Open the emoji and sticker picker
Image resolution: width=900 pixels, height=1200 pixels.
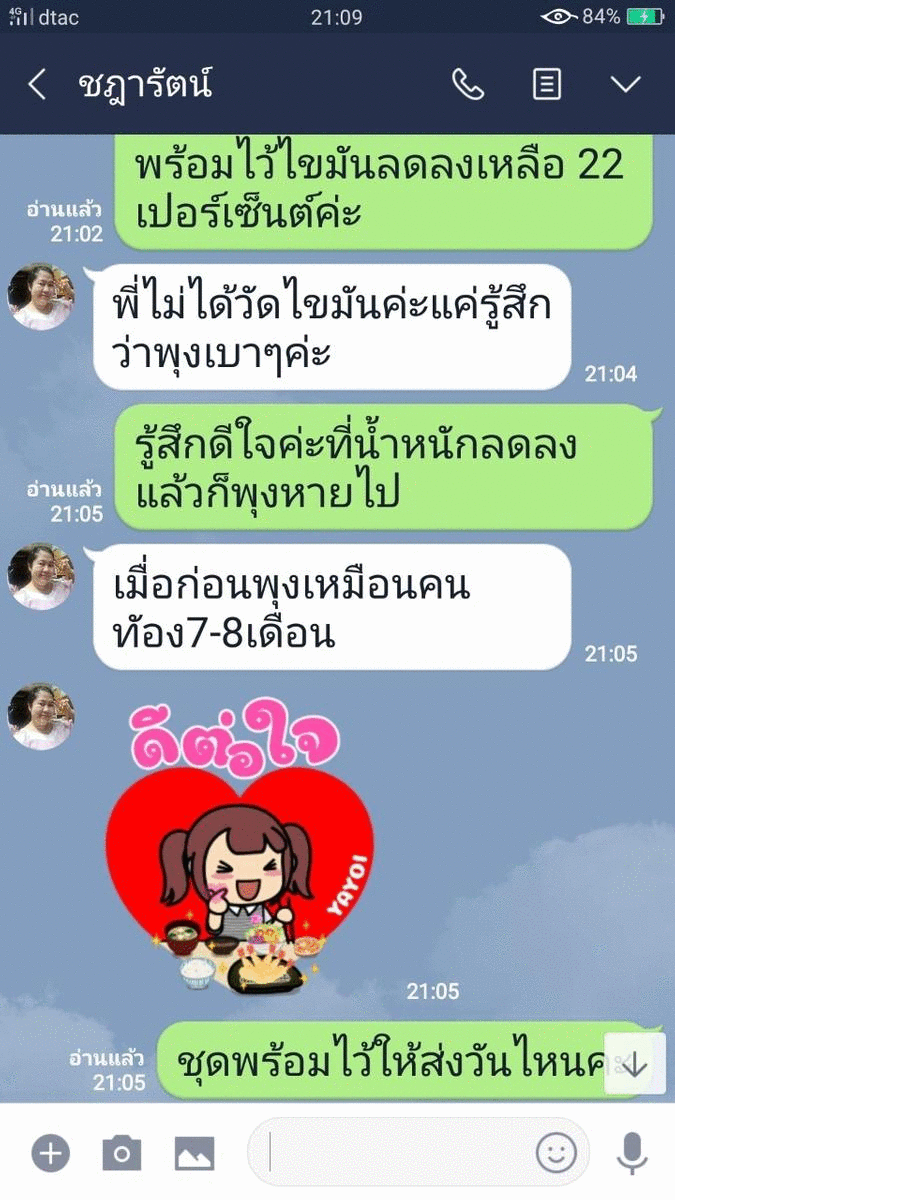click(556, 1153)
